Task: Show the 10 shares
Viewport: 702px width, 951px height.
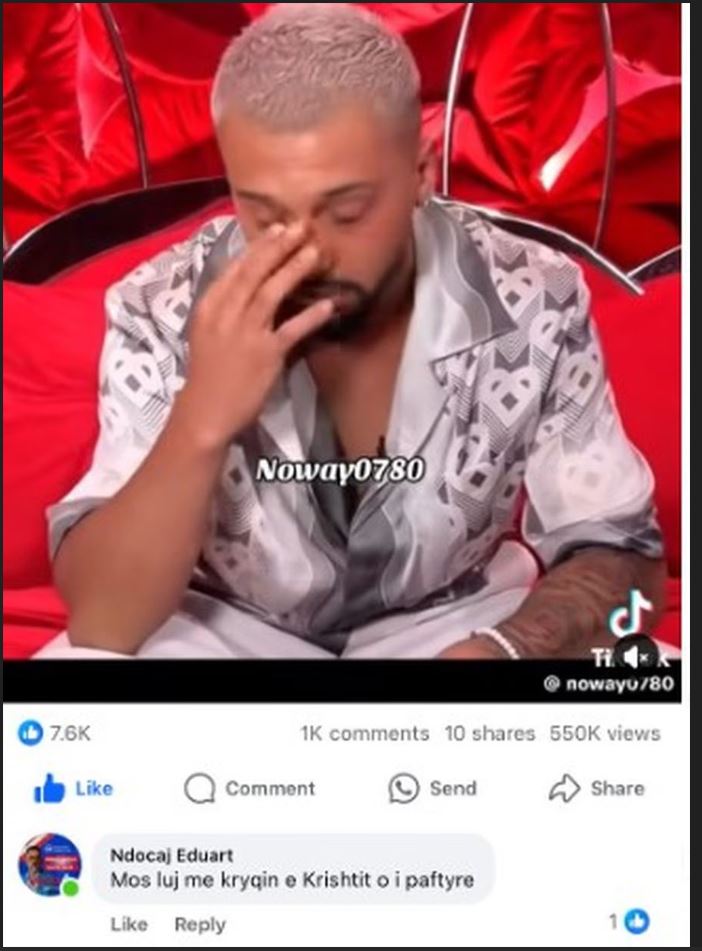Action: [x=489, y=733]
